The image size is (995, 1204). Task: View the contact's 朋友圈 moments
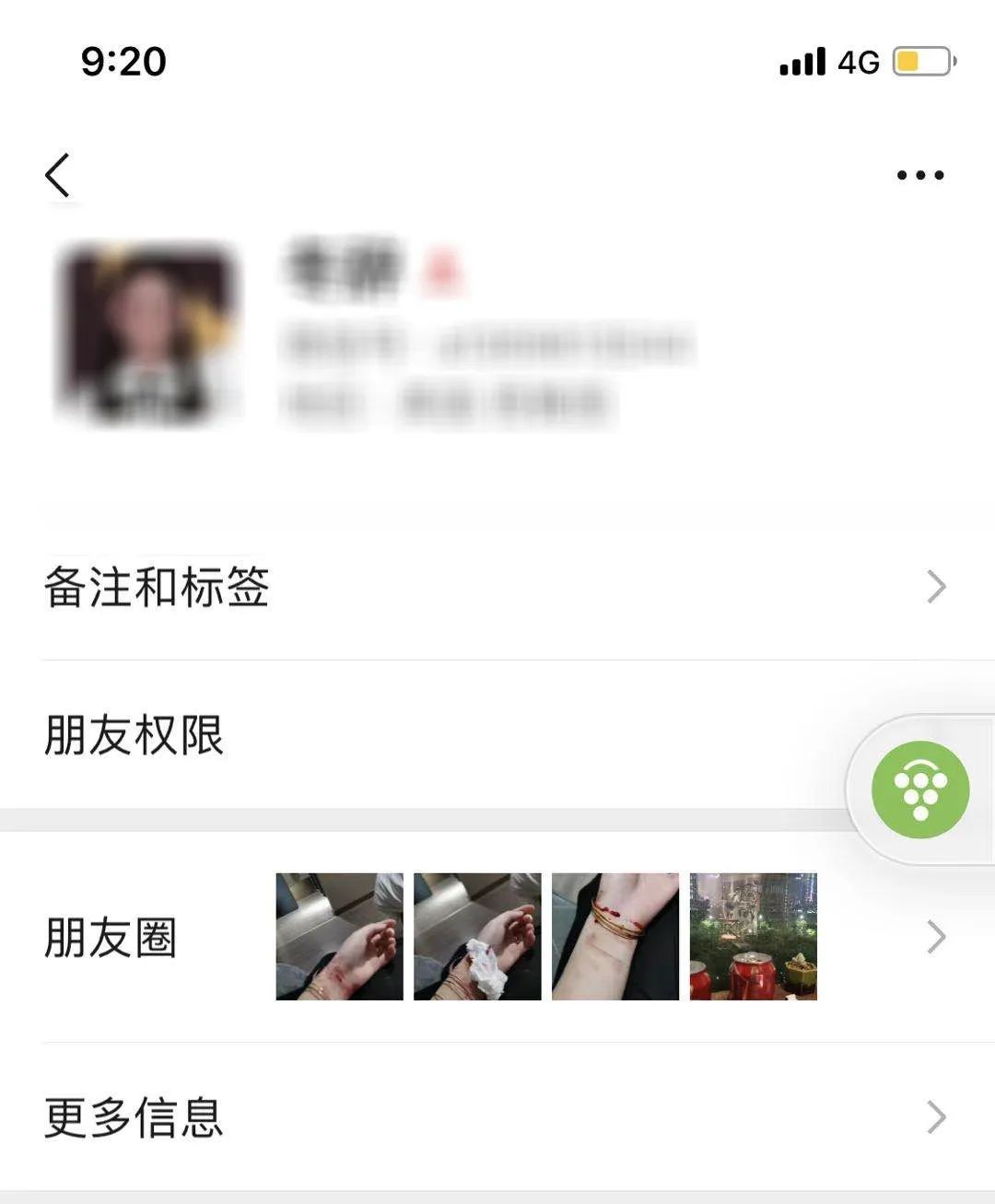pos(497,937)
